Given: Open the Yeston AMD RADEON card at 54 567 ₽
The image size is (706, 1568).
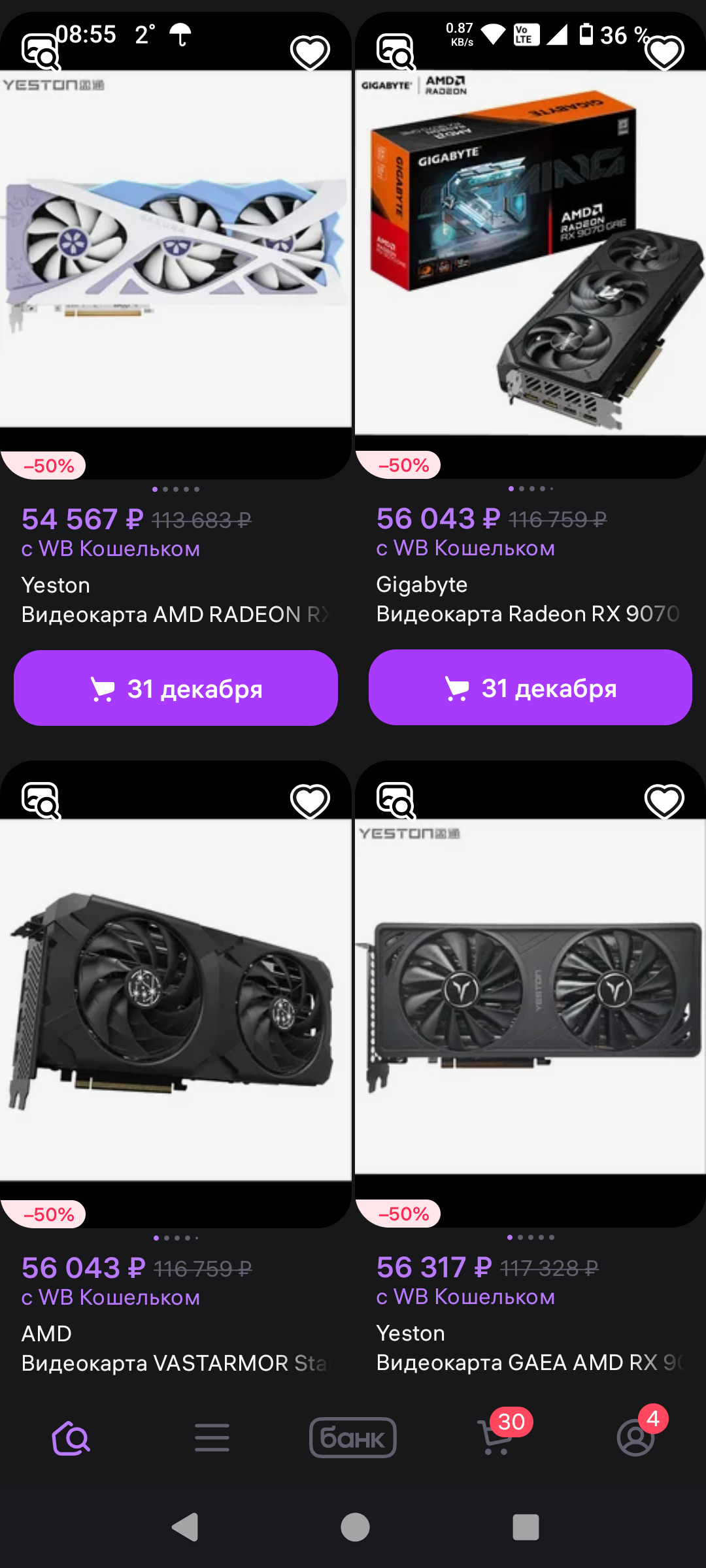Looking at the screenshot, I should pyautogui.click(x=175, y=248).
